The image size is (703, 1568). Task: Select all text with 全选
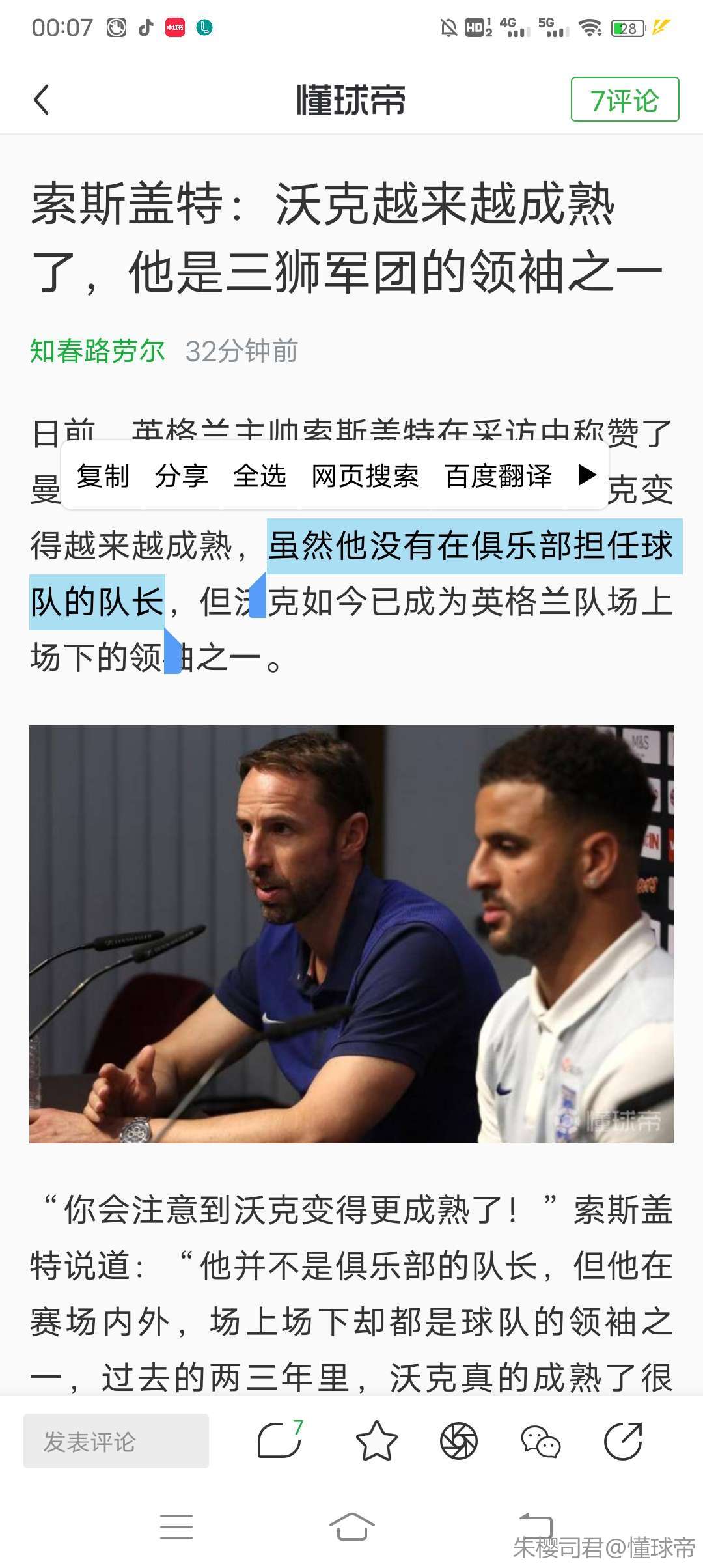tap(260, 476)
